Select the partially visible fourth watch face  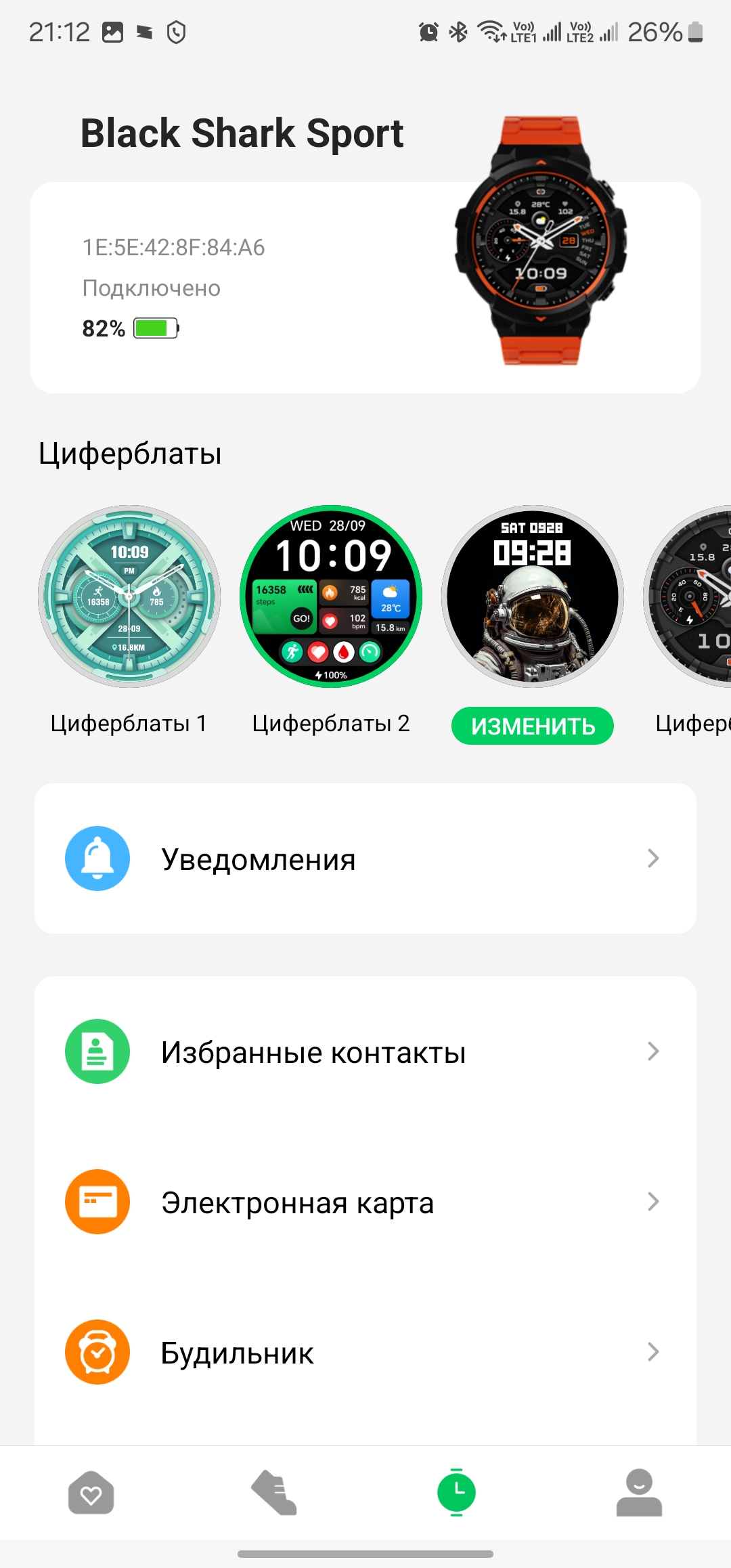pyautogui.click(x=688, y=596)
